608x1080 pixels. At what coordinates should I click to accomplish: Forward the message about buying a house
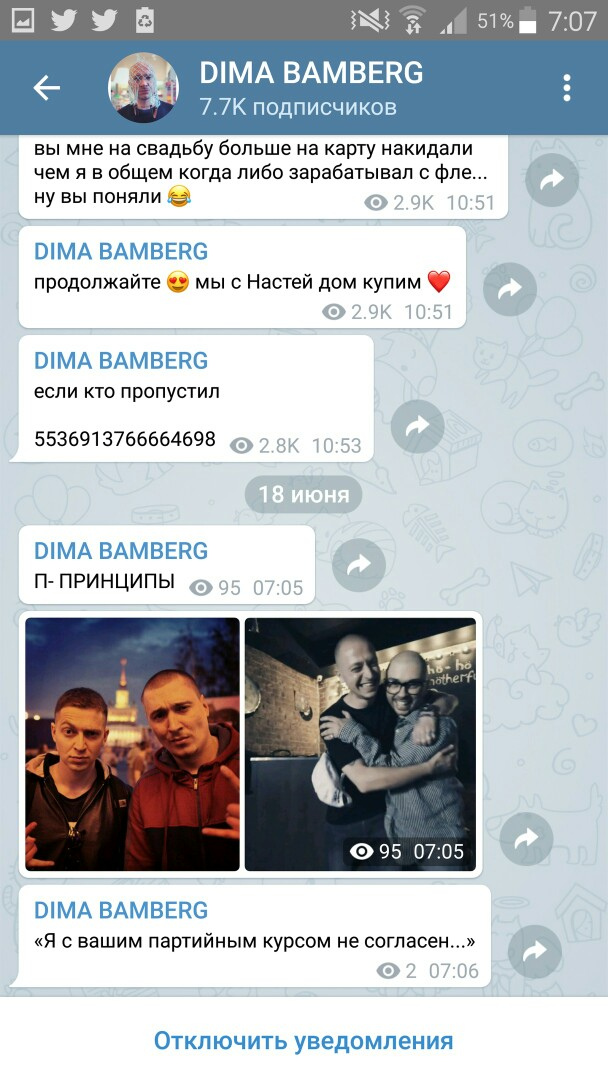coord(510,289)
